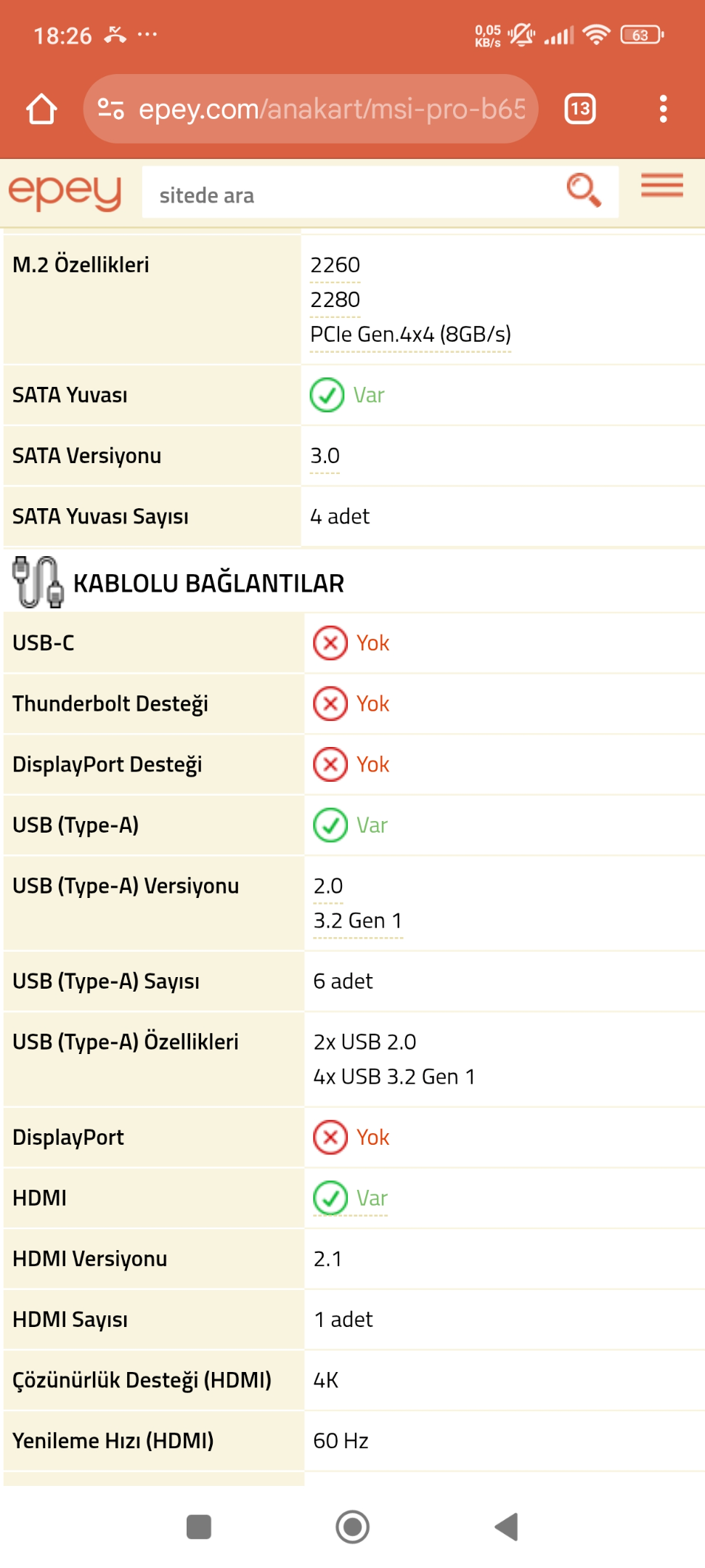Tap the epey.com address bar
705x1568 pixels.
click(x=311, y=109)
